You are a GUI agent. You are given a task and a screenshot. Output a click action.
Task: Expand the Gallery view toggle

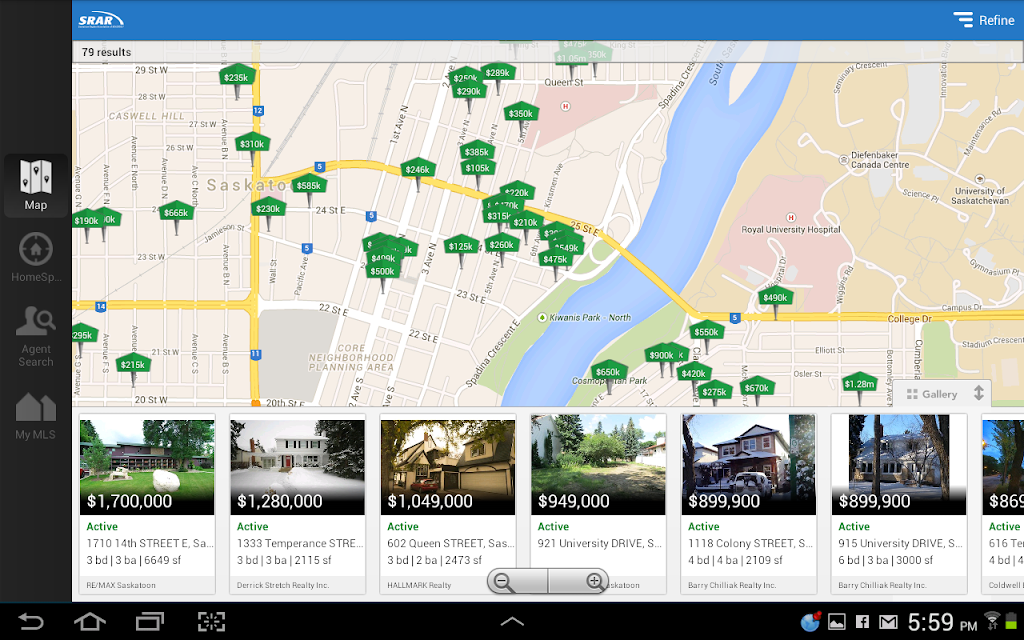[942, 394]
